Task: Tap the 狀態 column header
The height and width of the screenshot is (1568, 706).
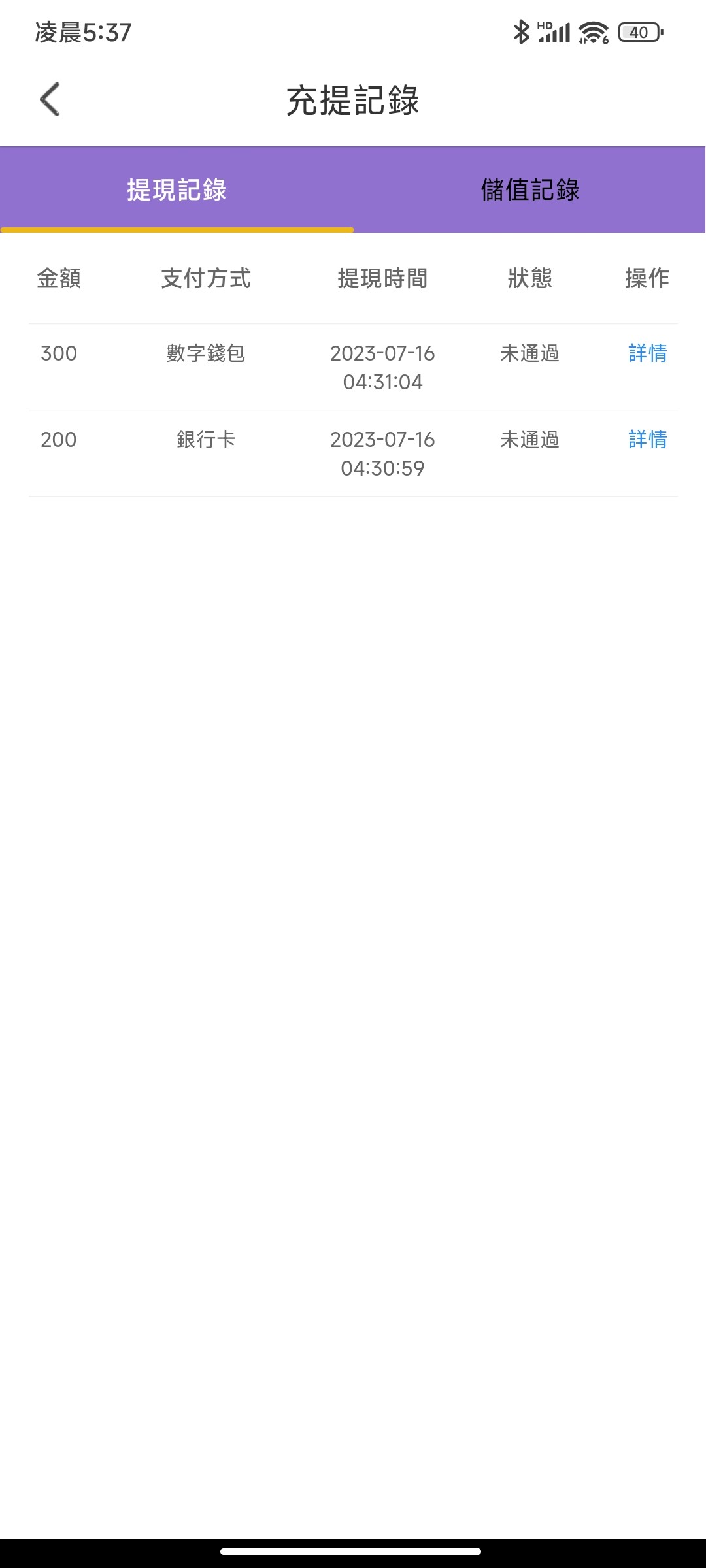Action: point(529,279)
